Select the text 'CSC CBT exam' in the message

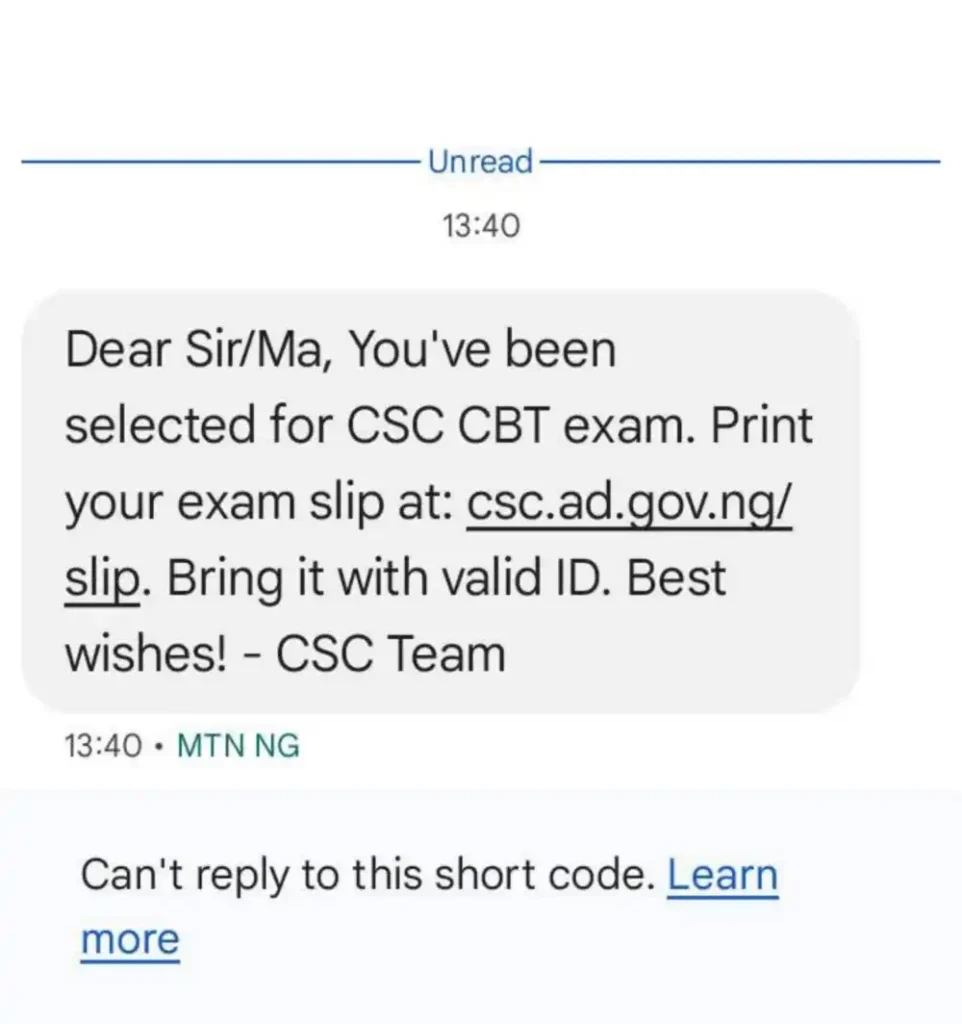(504, 424)
